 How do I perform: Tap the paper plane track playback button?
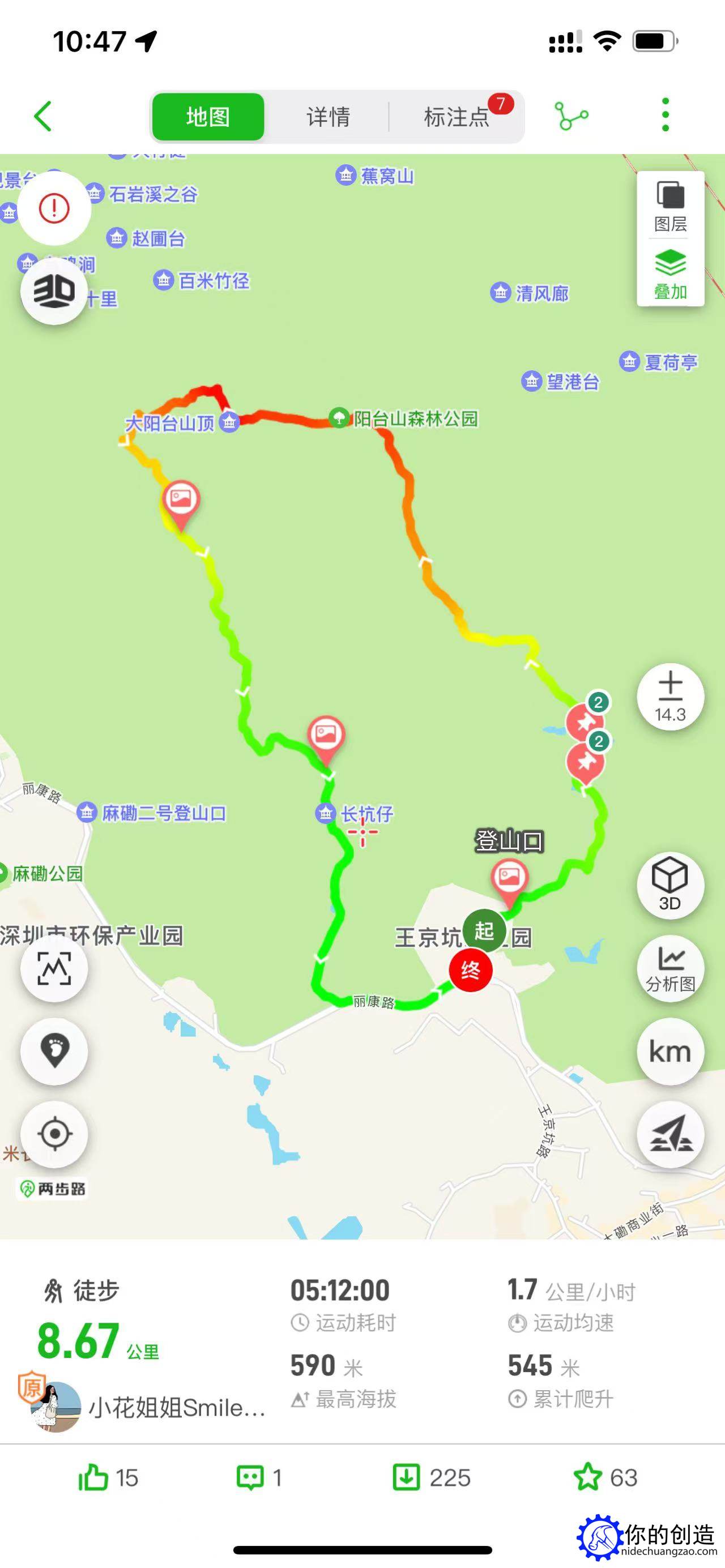pos(670,1134)
